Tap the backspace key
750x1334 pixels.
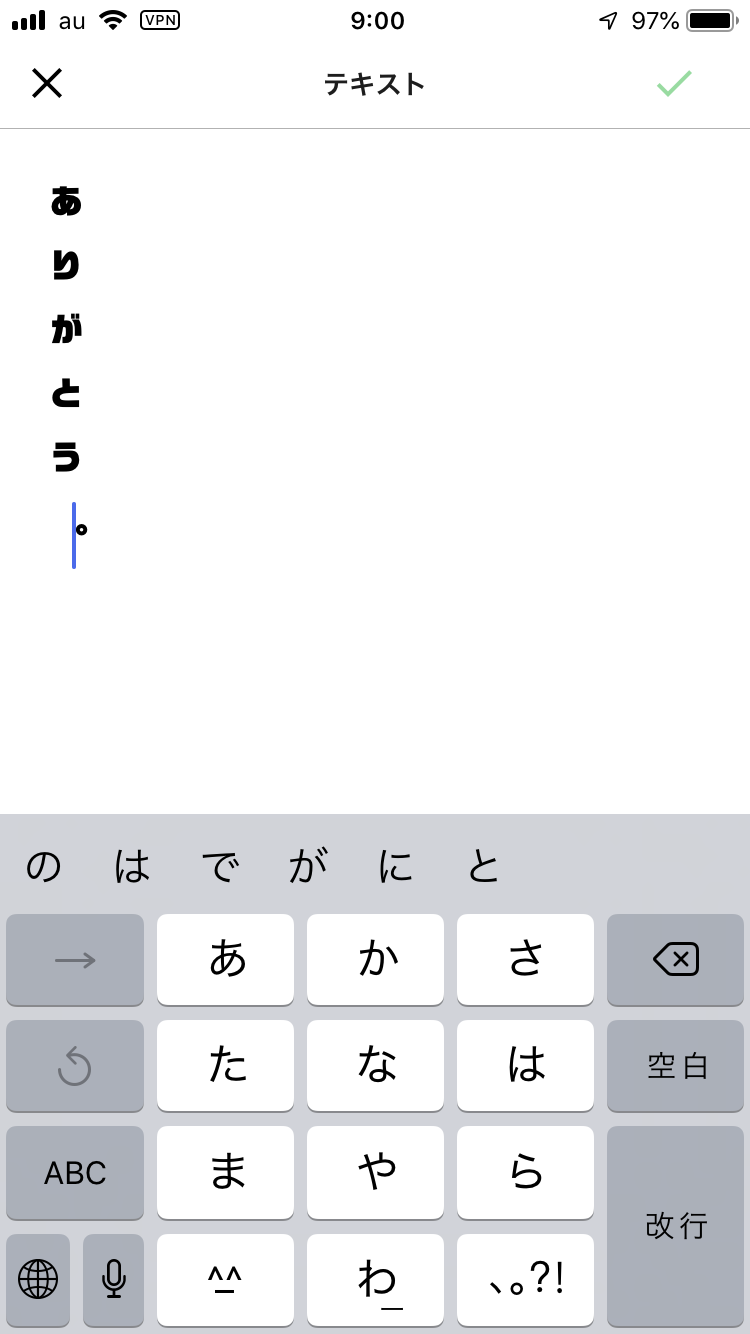(675, 960)
